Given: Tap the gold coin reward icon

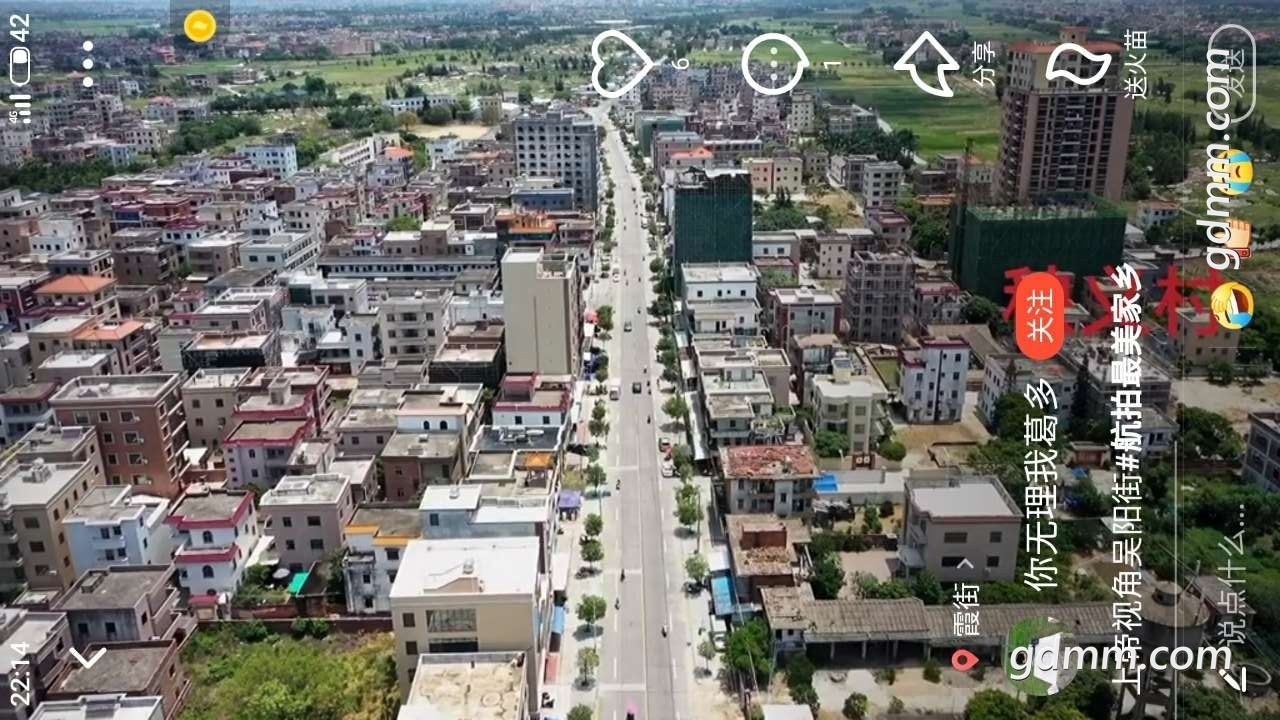Looking at the screenshot, I should [x=199, y=26].
